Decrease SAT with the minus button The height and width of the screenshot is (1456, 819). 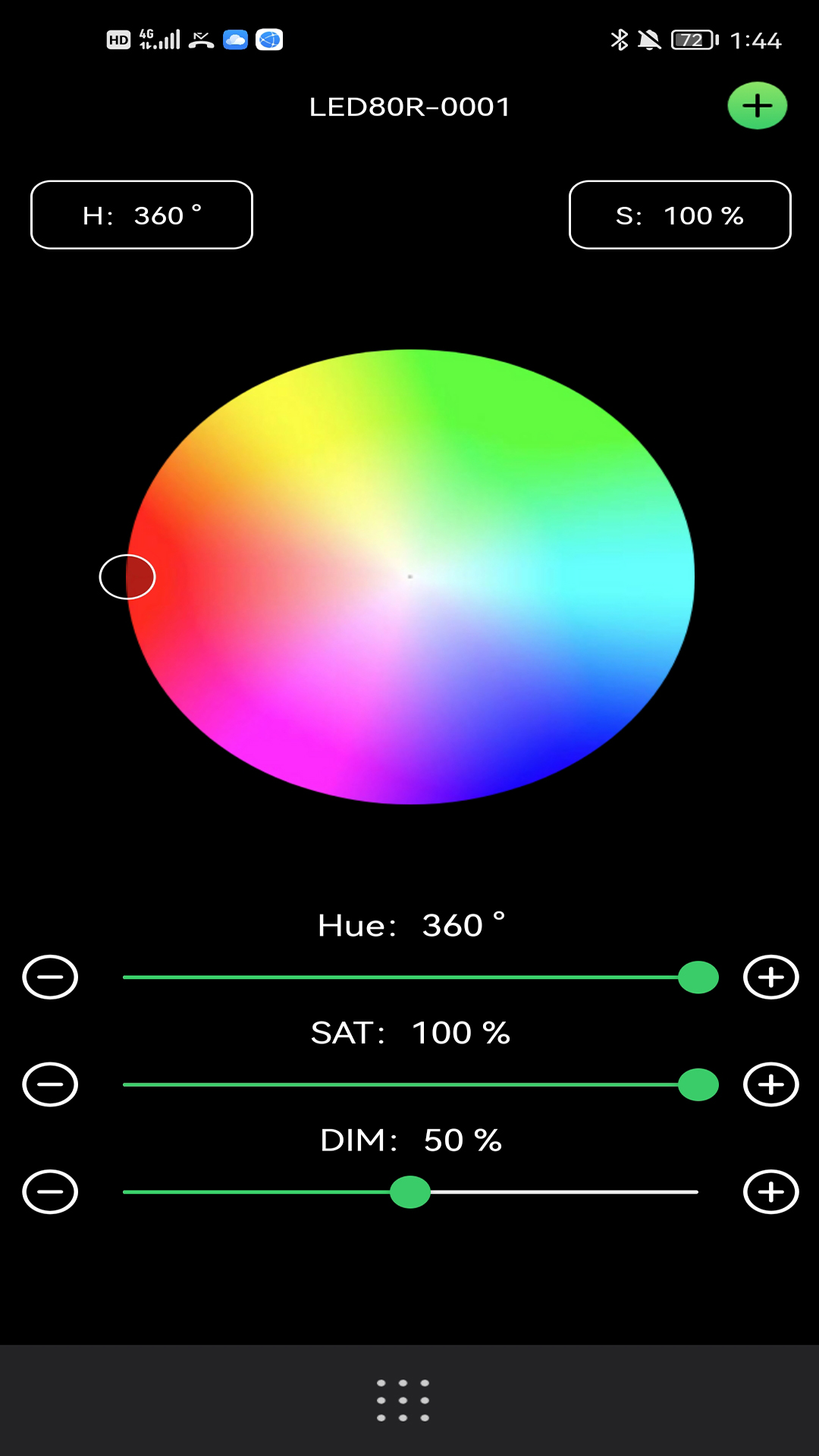[x=50, y=1084]
